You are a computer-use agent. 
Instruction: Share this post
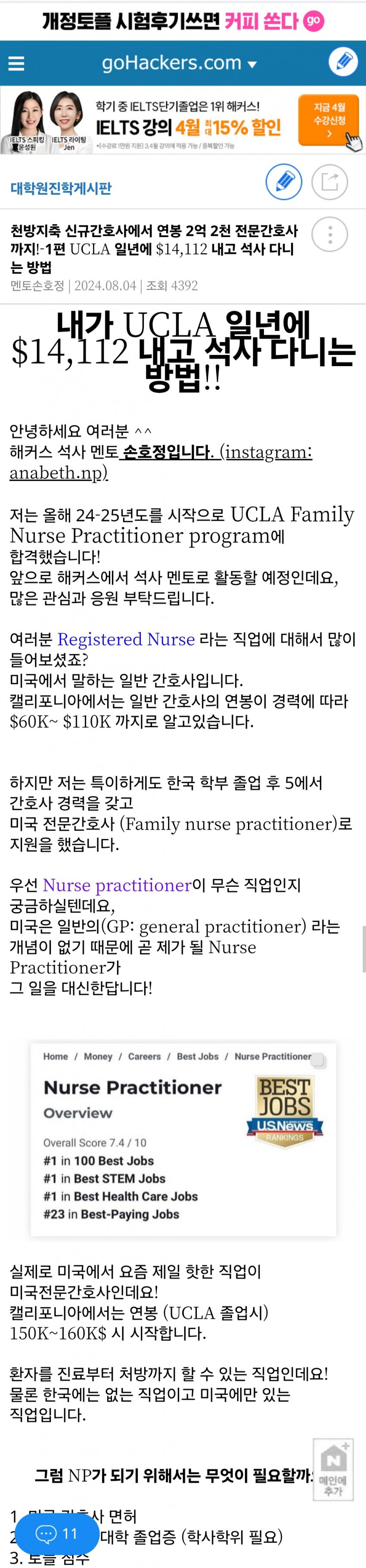(329, 182)
